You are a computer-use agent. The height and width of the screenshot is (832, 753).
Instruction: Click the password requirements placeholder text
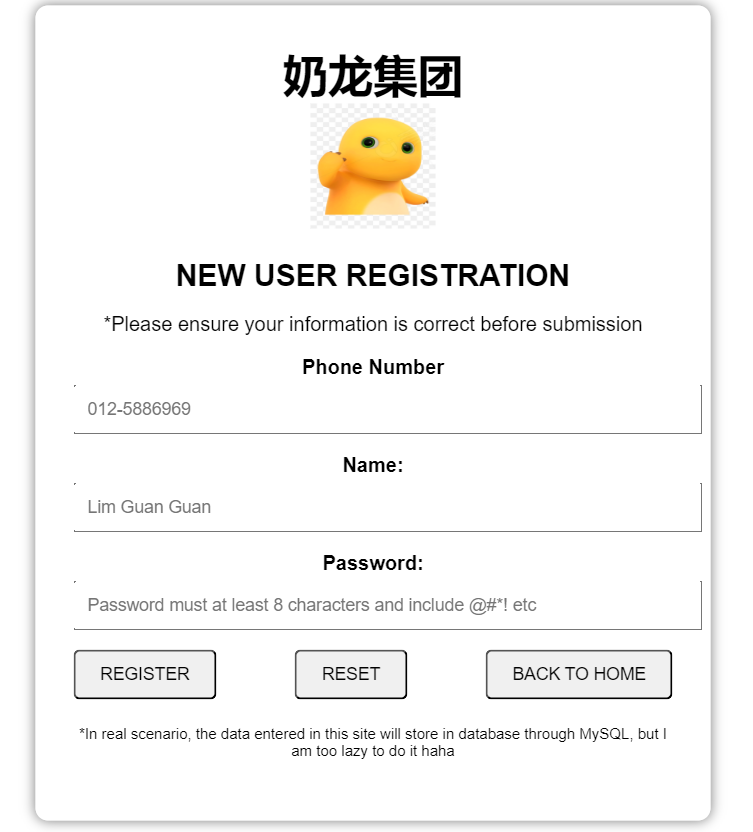[x=311, y=604]
